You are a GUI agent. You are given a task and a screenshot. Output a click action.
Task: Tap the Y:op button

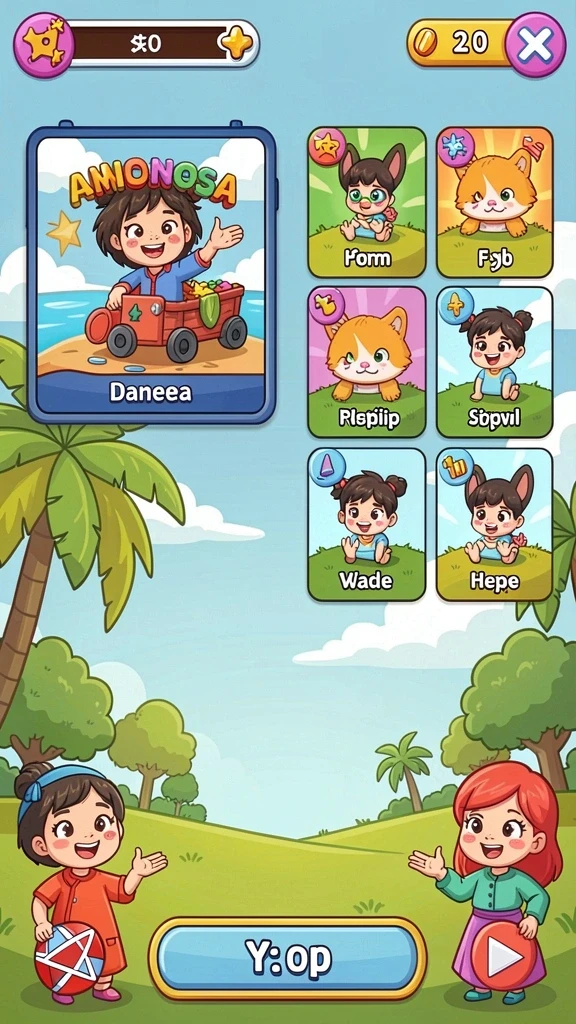click(x=287, y=958)
